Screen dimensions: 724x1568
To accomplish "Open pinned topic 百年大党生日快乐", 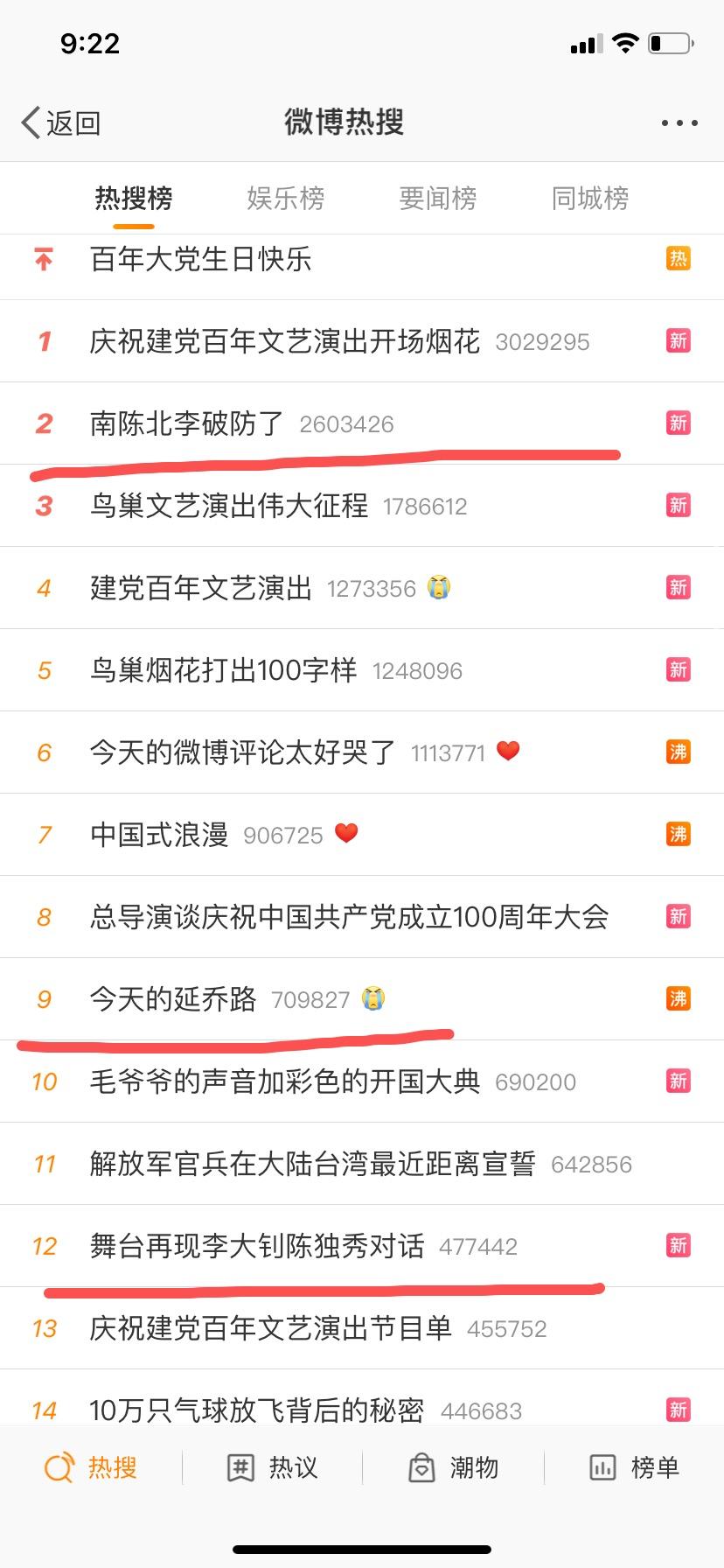I will (201, 259).
